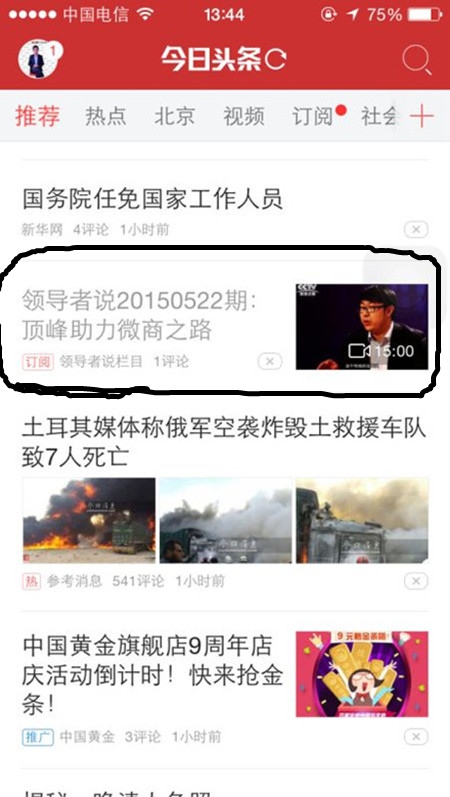Refresh feed via 今日头条 refresh icon
450x797 pixels.
click(x=276, y=60)
